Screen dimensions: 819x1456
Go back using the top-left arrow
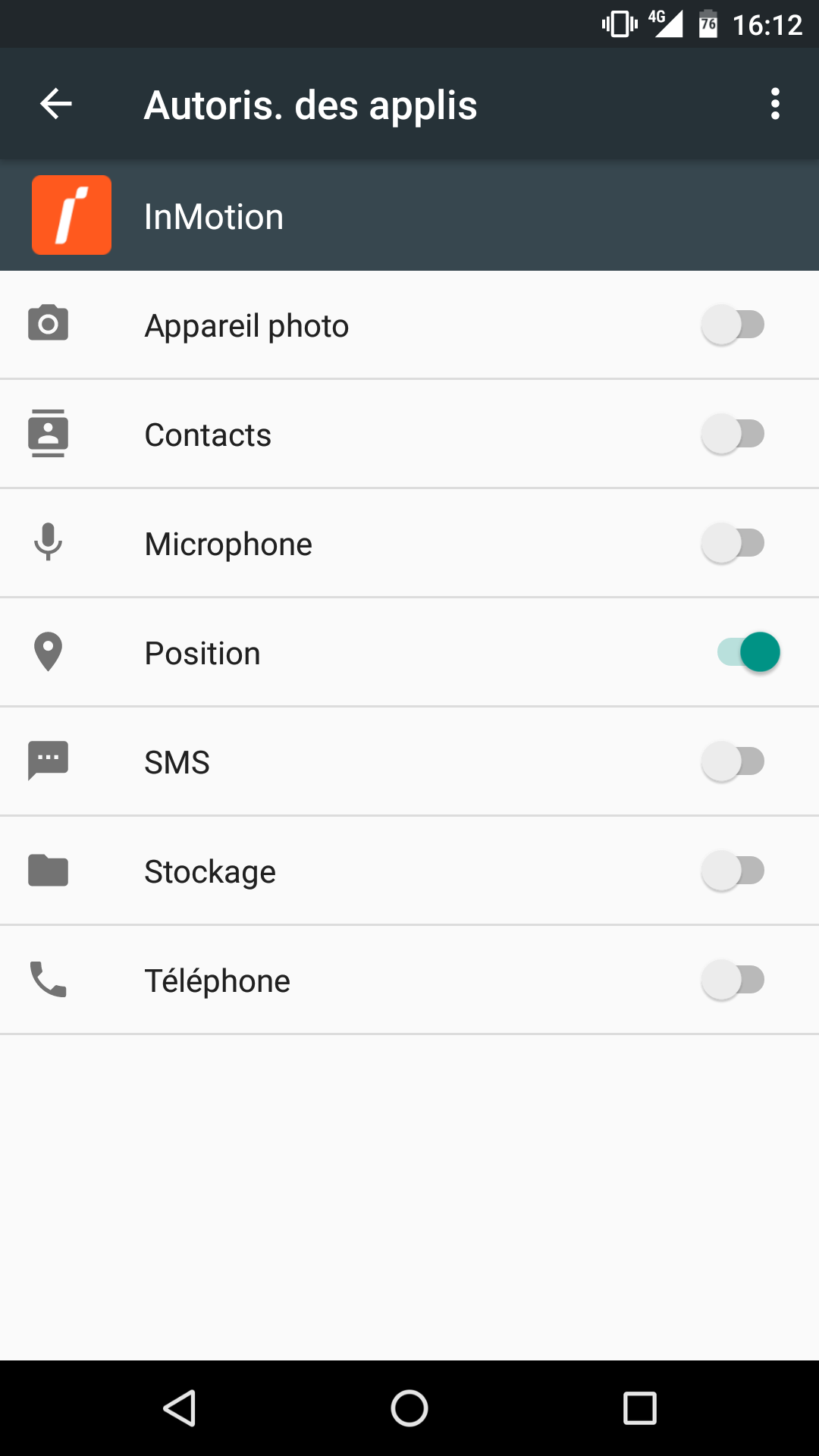[56, 104]
